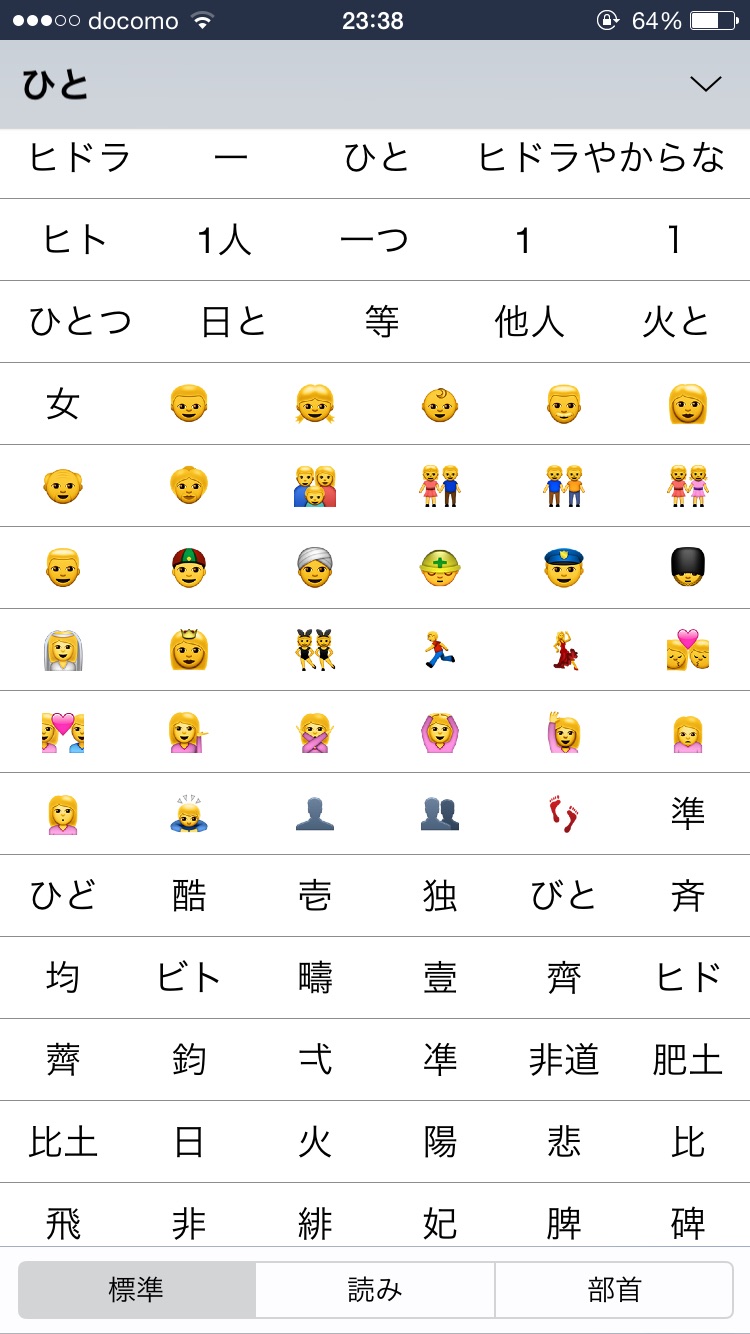The width and height of the screenshot is (750, 1334).
Task: Insert the footprints emoji
Action: (x=564, y=814)
